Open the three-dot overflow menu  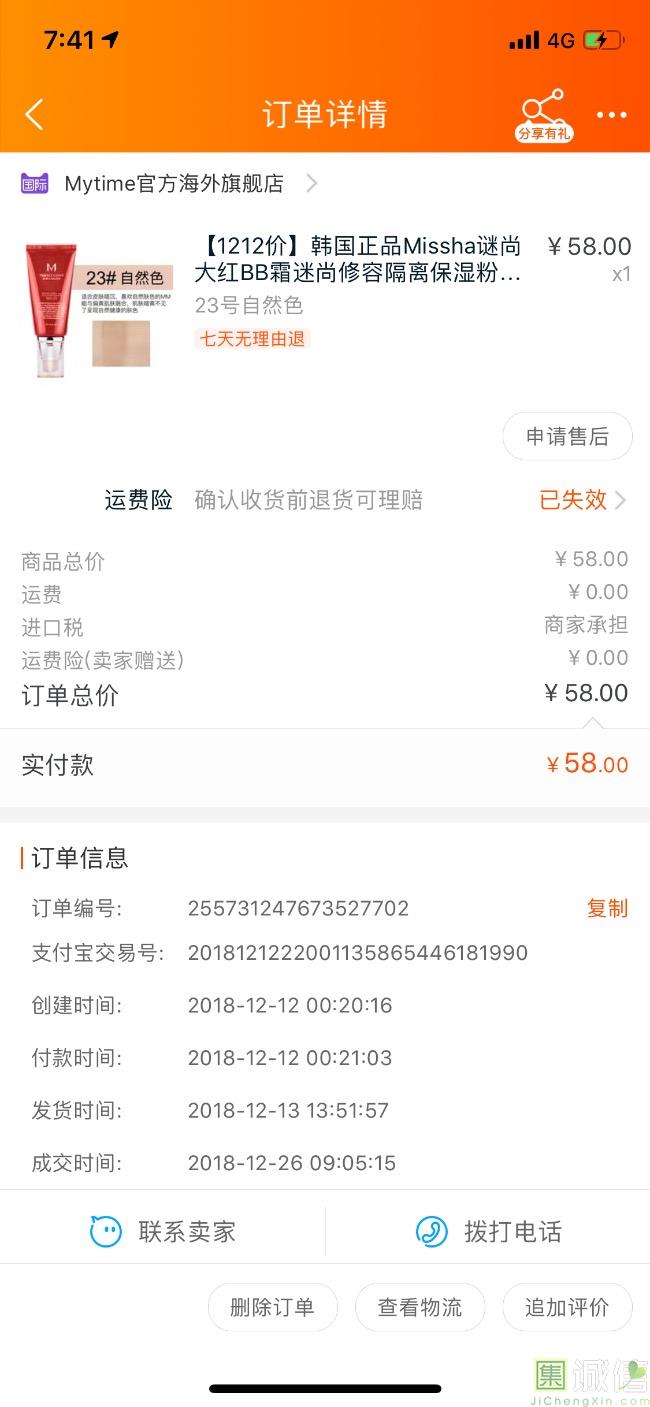click(x=612, y=115)
